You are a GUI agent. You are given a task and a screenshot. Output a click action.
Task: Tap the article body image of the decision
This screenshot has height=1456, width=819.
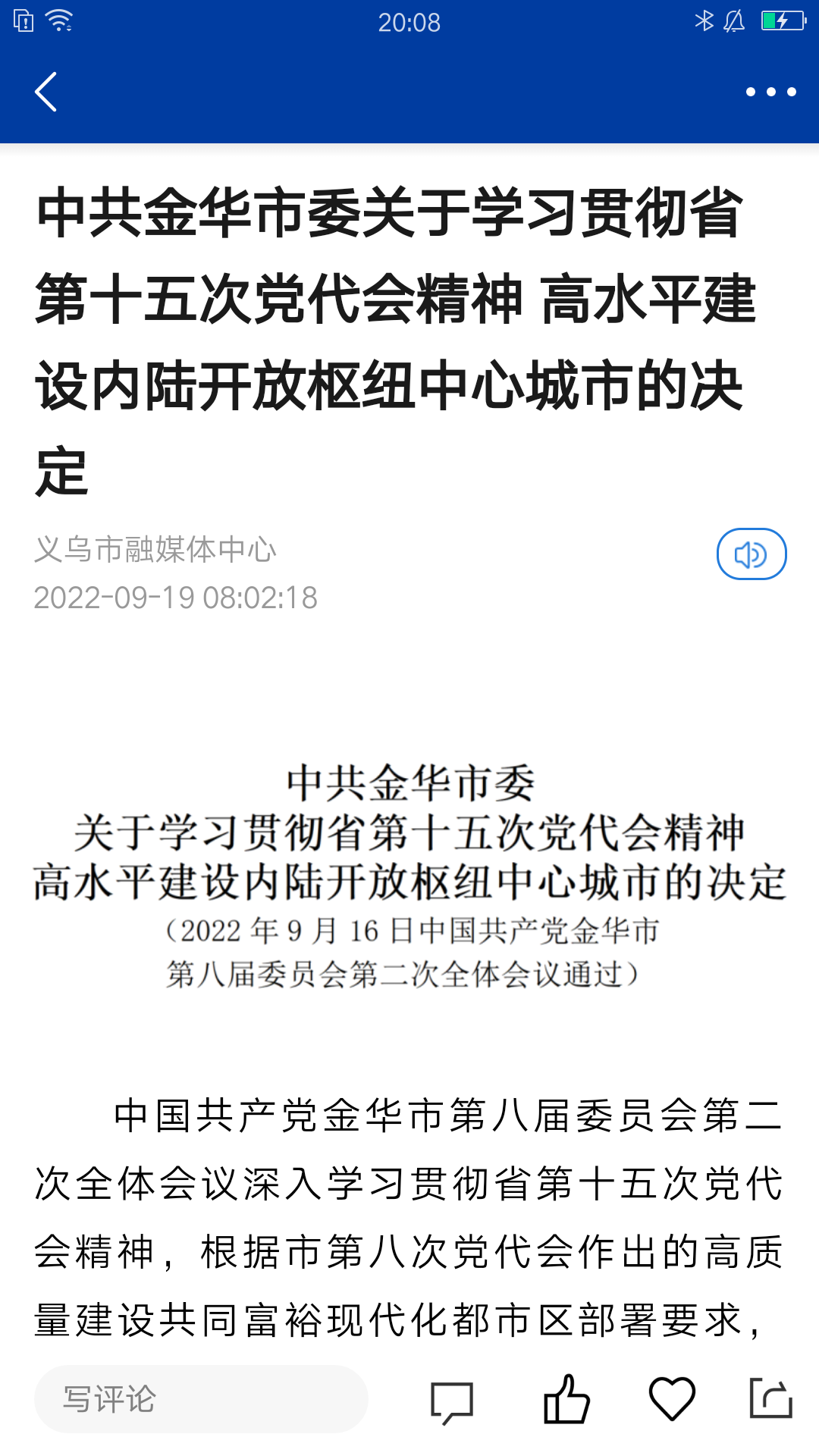[x=409, y=872]
